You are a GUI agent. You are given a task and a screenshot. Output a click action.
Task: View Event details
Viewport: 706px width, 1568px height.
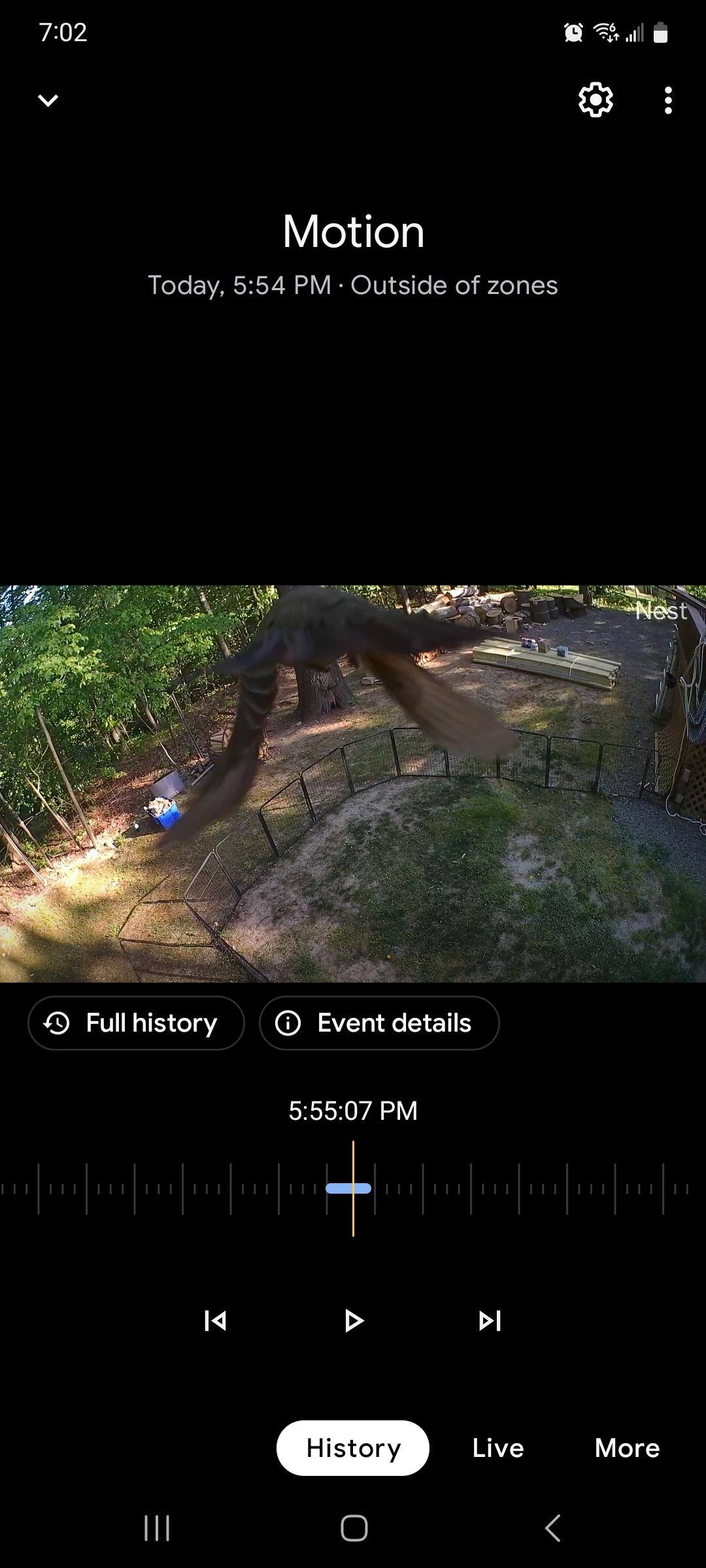pos(379,1023)
